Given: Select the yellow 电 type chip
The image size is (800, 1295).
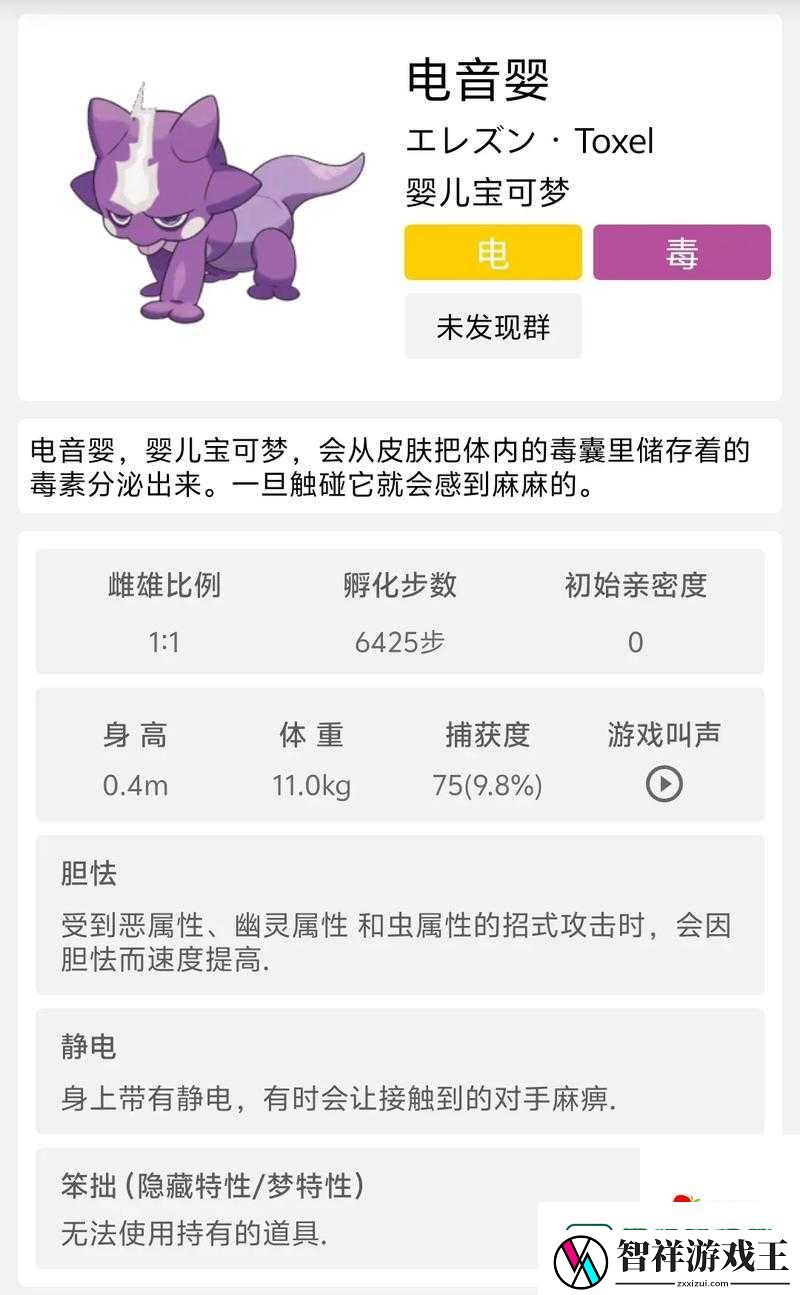Looking at the screenshot, I should [493, 252].
